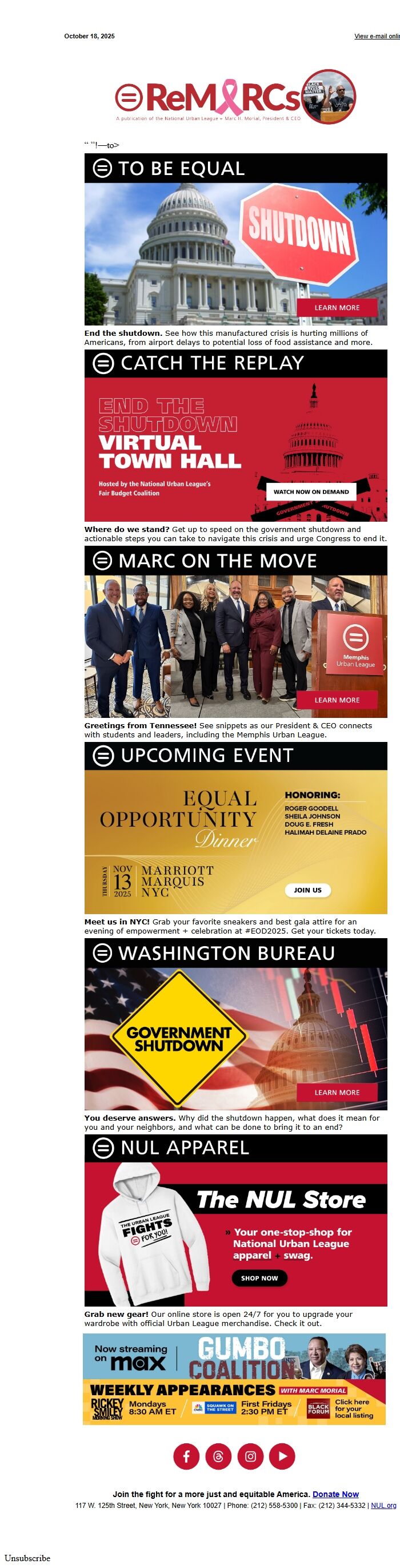Open the YouTube icon
400x1568 pixels.
pyautogui.click(x=282, y=1456)
